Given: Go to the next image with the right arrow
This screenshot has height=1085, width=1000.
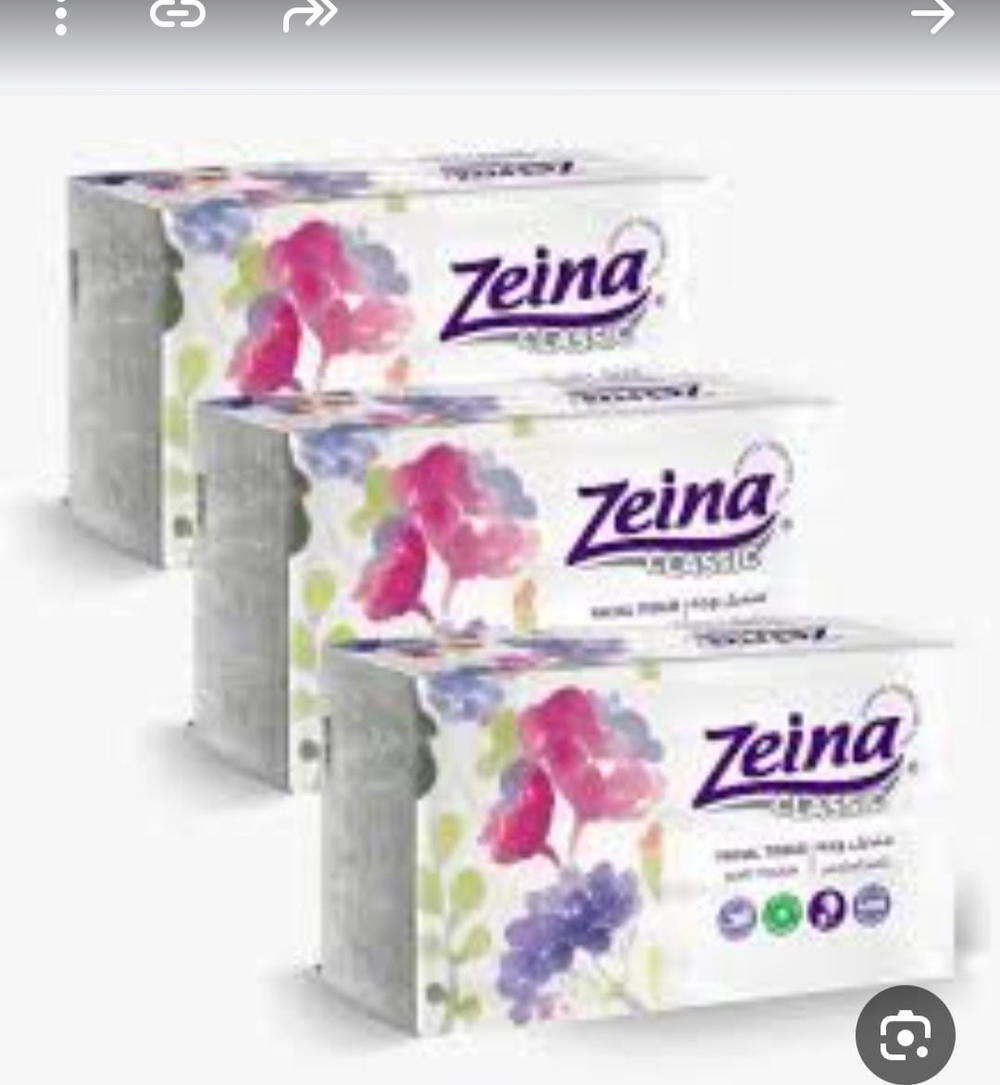Looking at the screenshot, I should [932, 15].
